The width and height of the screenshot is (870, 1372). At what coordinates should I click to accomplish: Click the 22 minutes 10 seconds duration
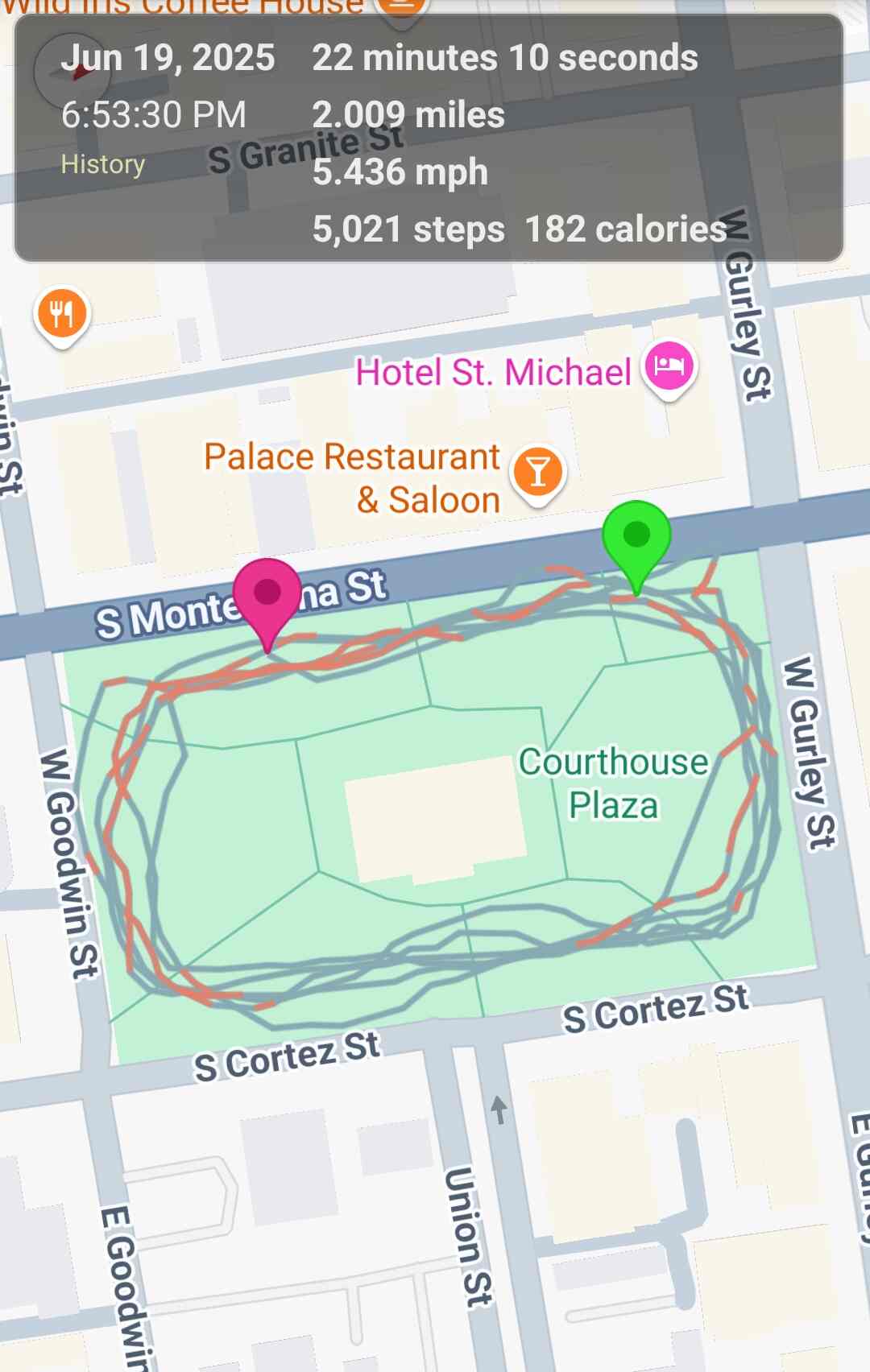pos(505,57)
